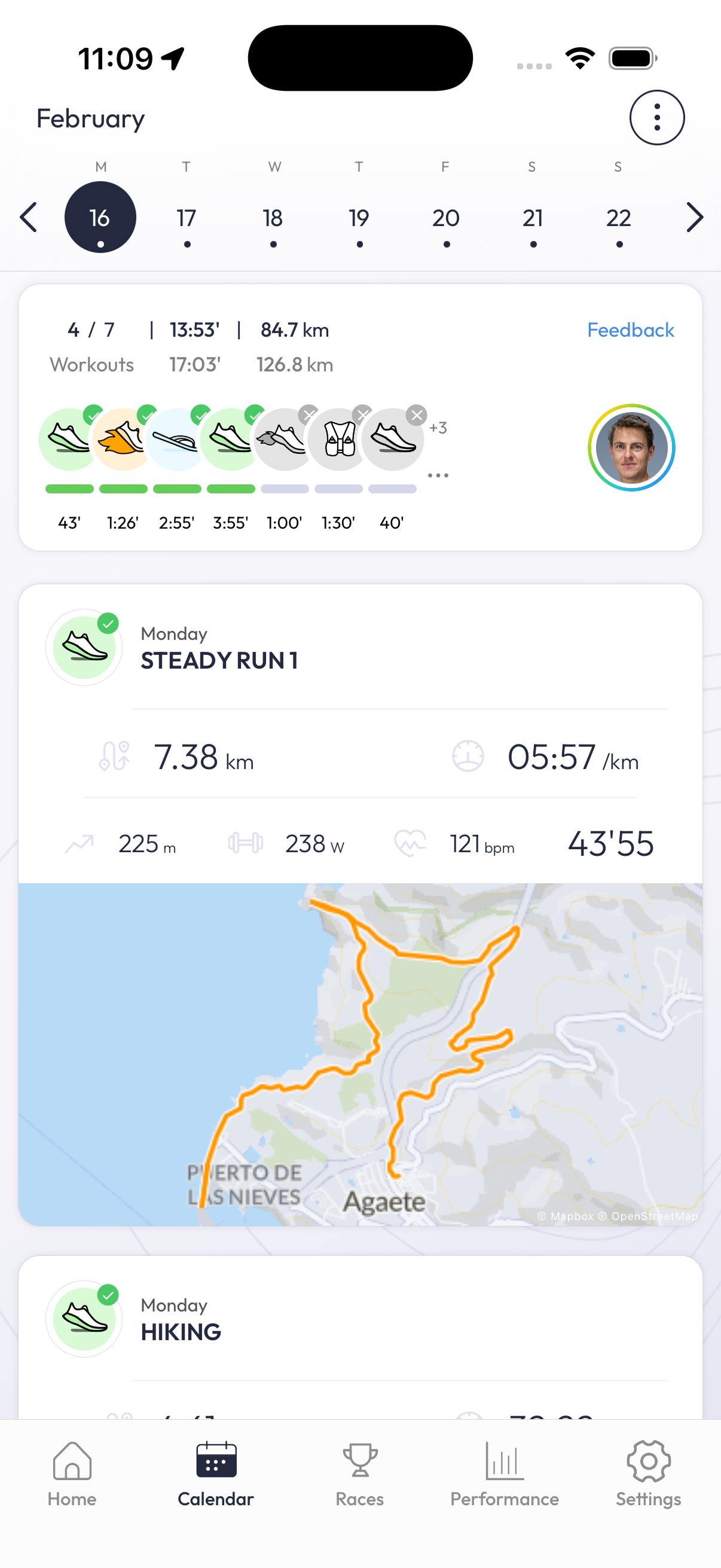Show the +3 additional workouts
Image resolution: width=721 pixels, height=1568 pixels.
[438, 428]
